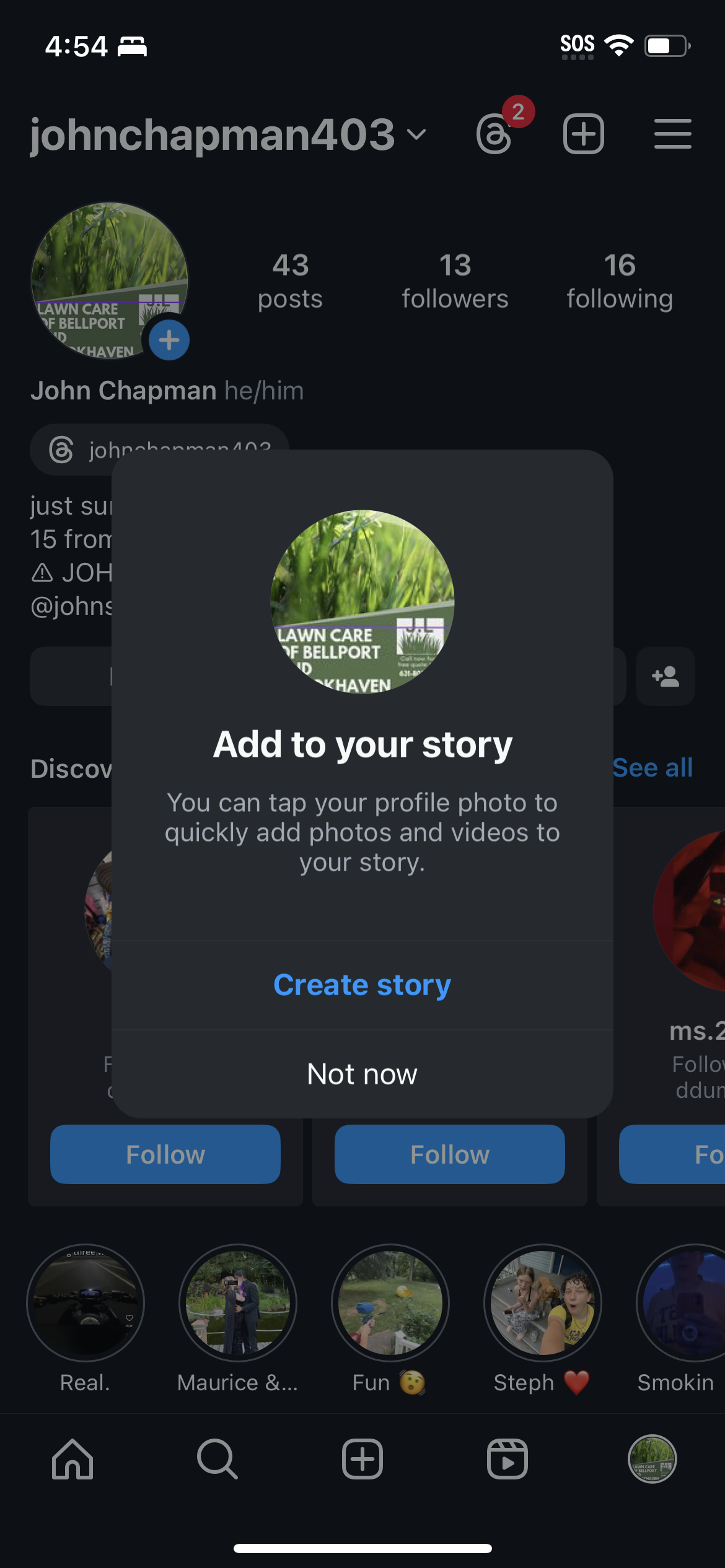Open the create new post plus icon

point(583,134)
